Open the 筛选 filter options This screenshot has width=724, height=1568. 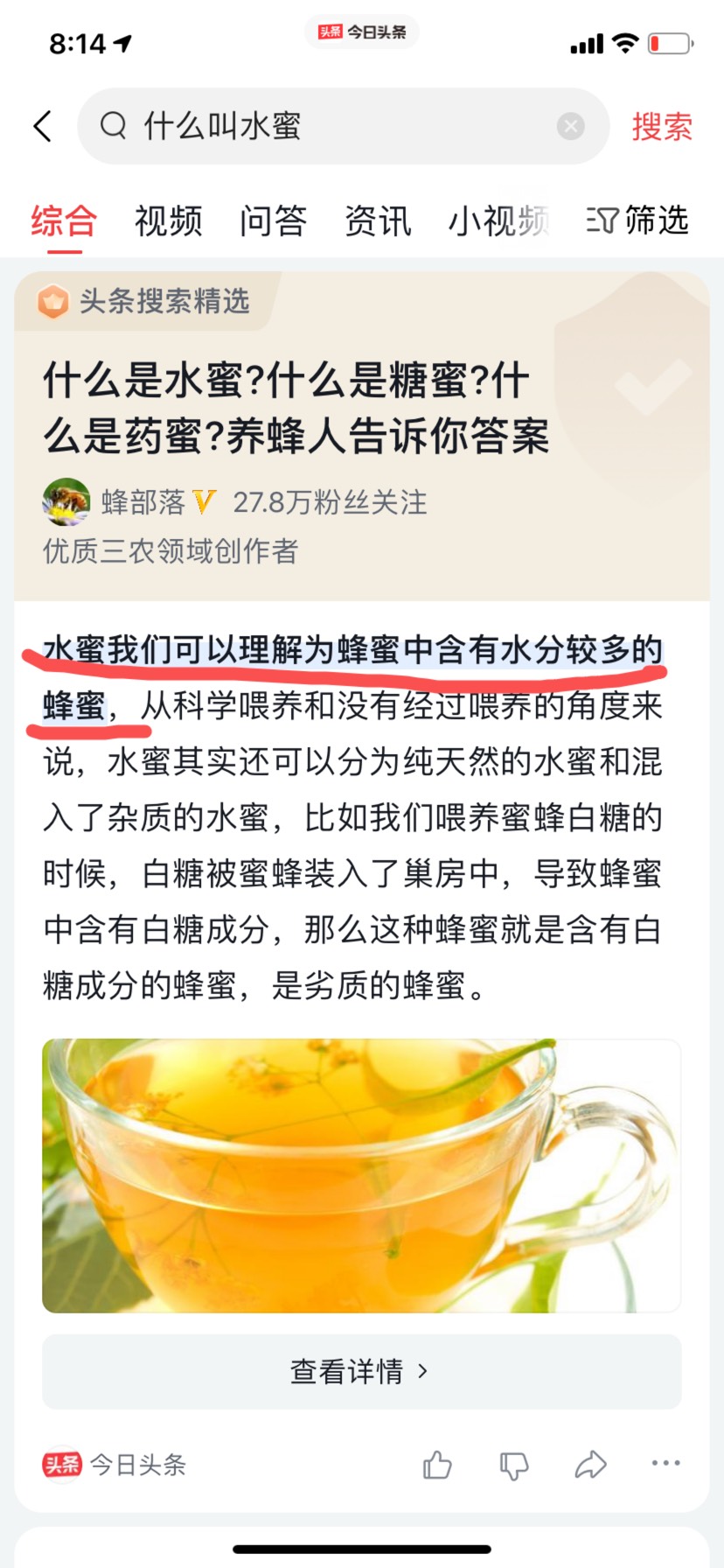pos(638,220)
